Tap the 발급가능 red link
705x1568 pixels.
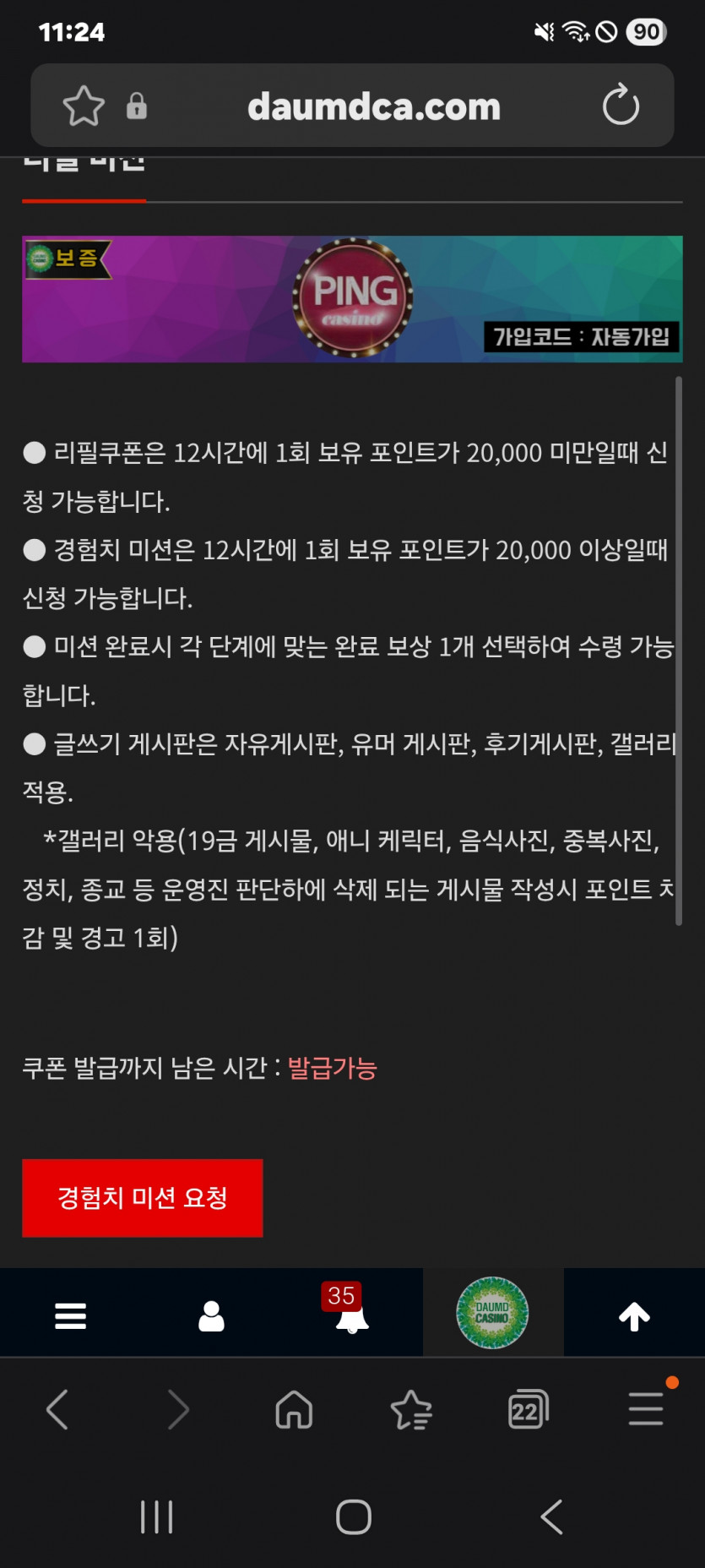330,1069
